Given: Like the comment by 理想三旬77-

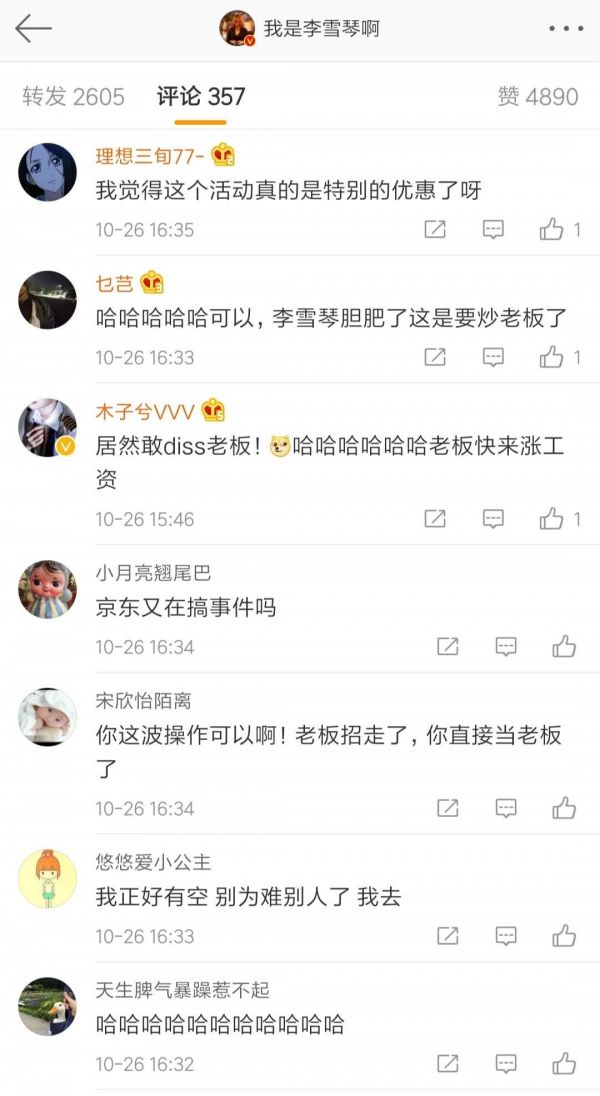Looking at the screenshot, I should pyautogui.click(x=553, y=230).
